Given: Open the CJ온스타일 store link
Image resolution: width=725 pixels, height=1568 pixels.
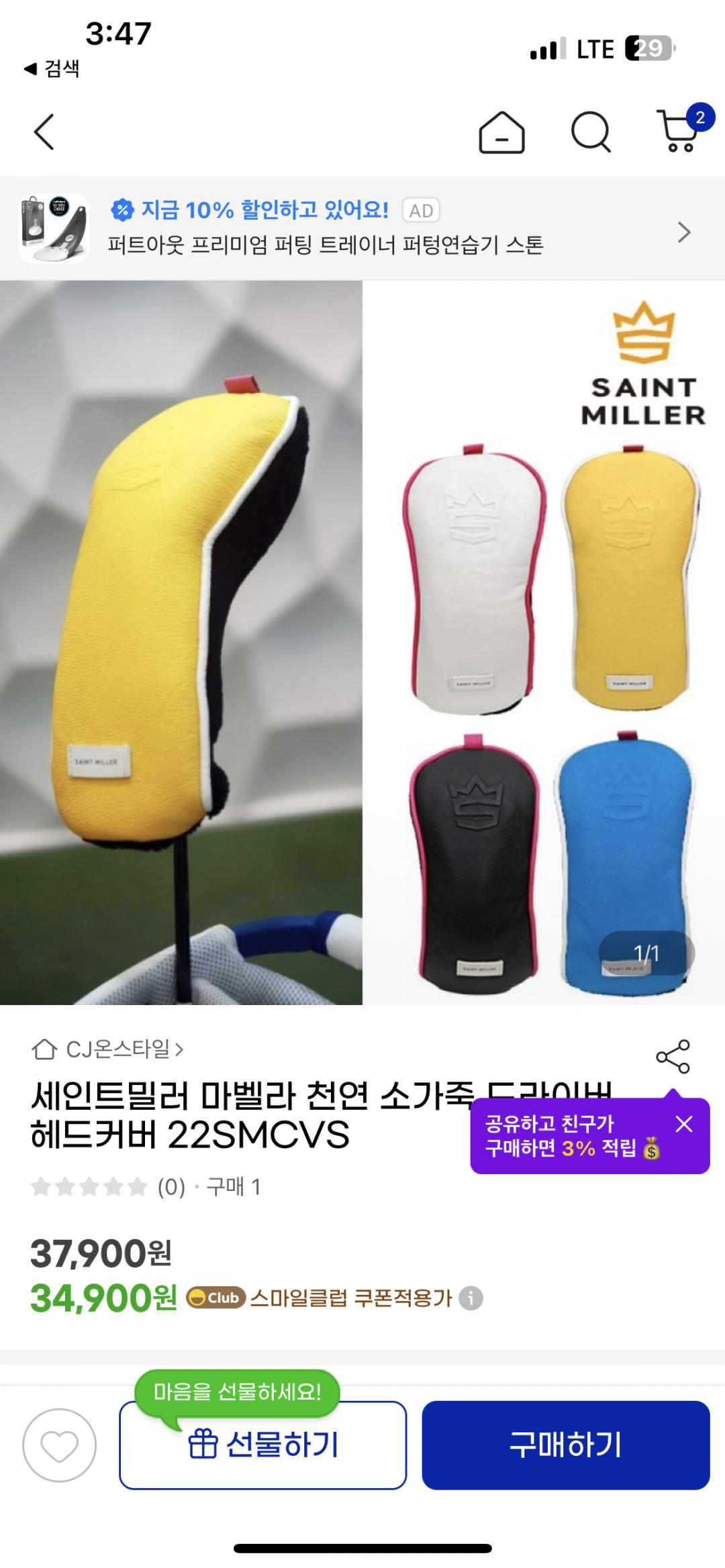Looking at the screenshot, I should click(107, 1049).
